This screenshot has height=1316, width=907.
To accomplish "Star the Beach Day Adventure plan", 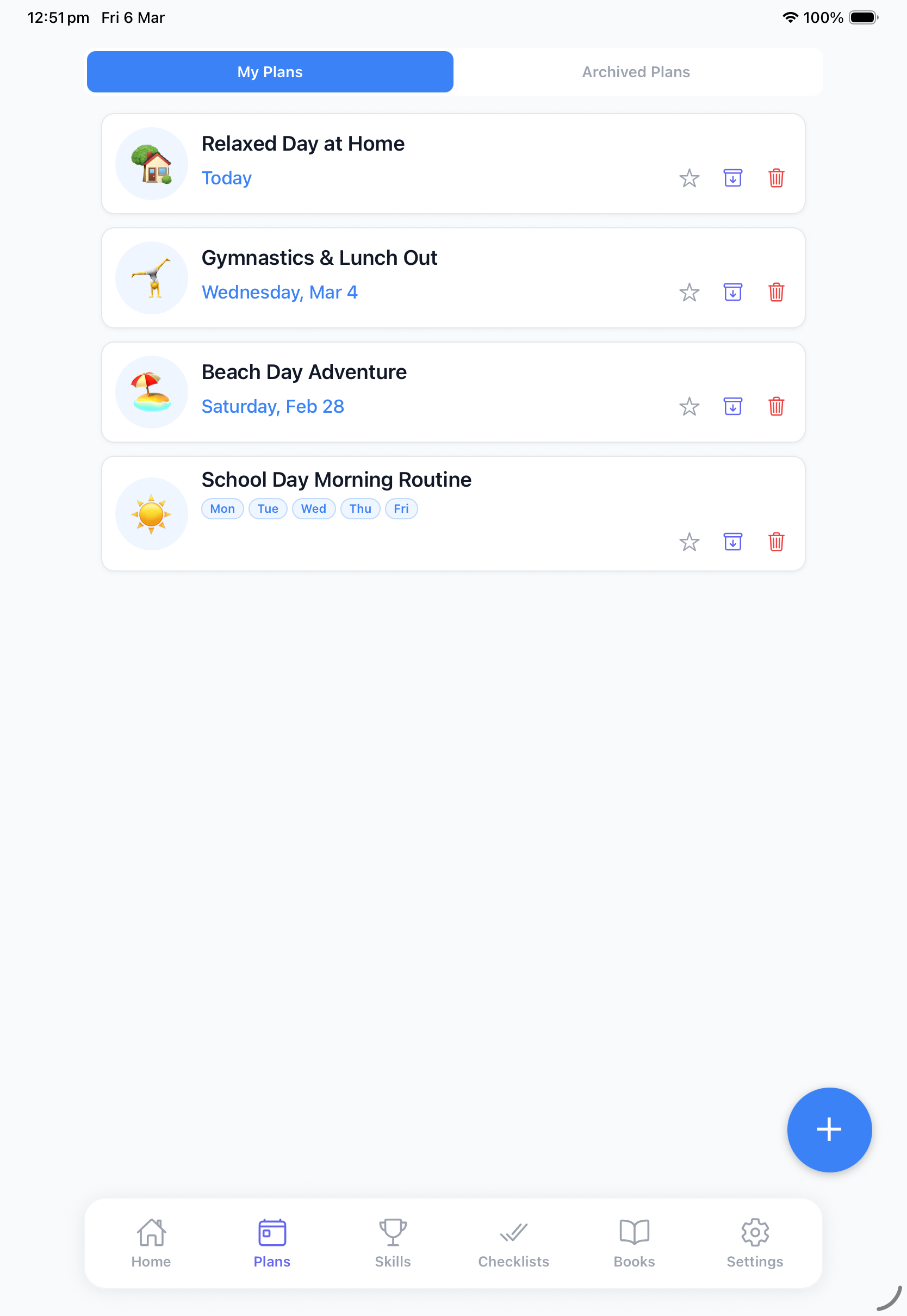I will coord(689,406).
